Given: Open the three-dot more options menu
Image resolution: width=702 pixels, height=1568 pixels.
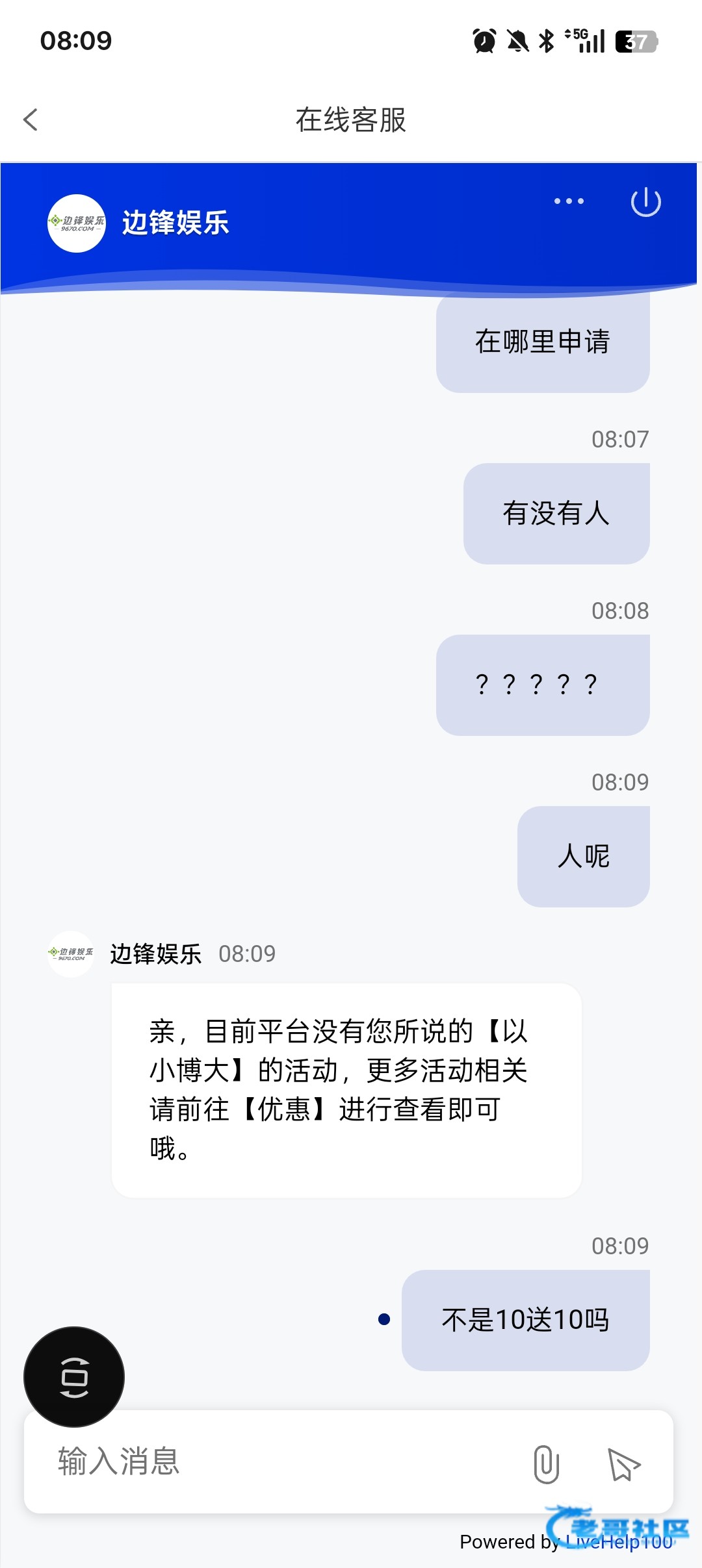Looking at the screenshot, I should (x=569, y=201).
